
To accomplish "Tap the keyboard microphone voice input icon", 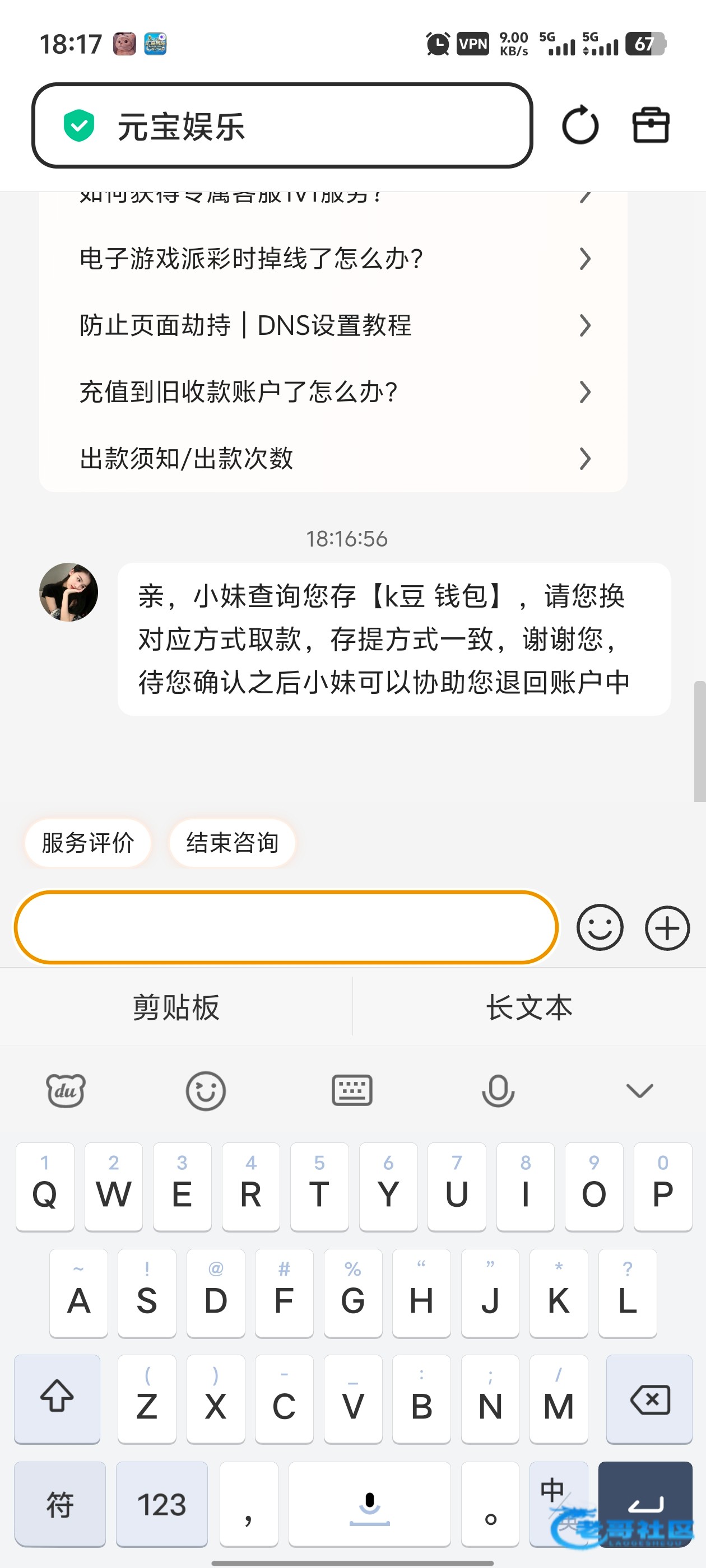I will (498, 1090).
